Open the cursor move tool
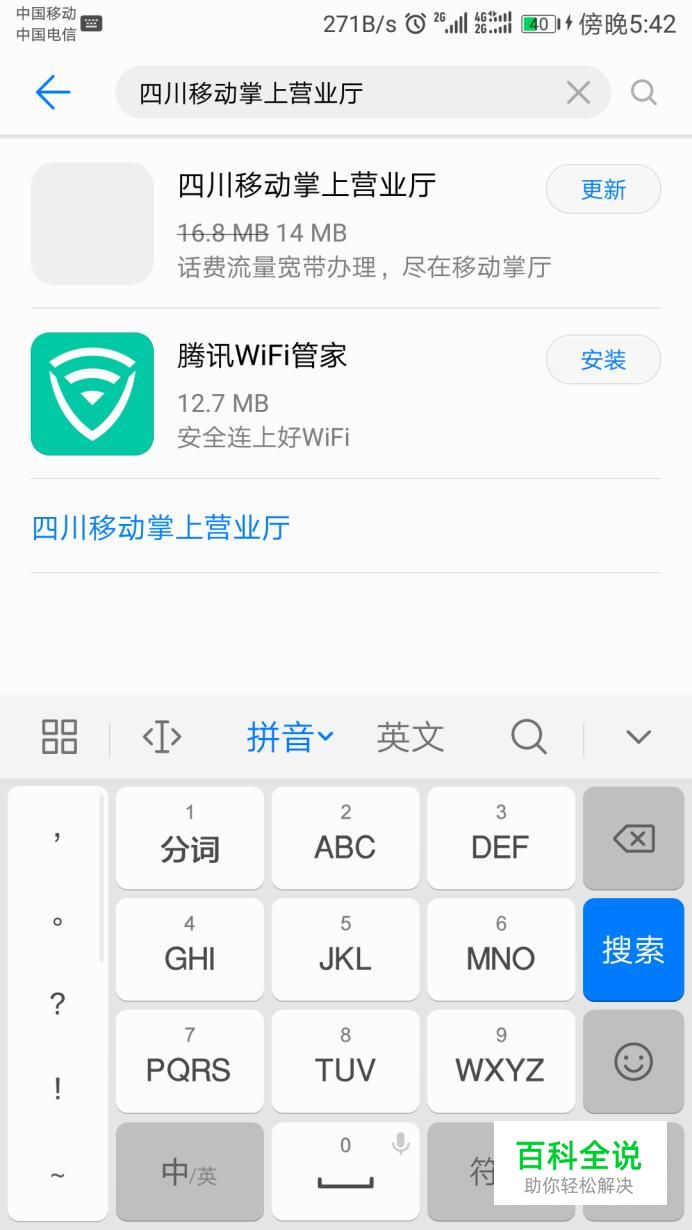Viewport: 692px width, 1230px height. [x=162, y=737]
